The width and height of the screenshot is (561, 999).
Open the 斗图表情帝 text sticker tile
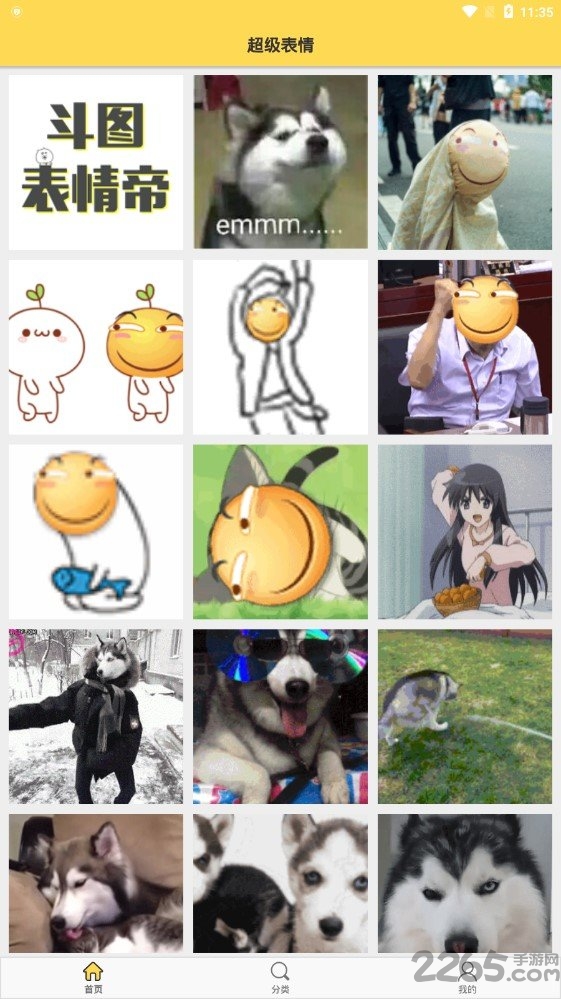(x=96, y=162)
